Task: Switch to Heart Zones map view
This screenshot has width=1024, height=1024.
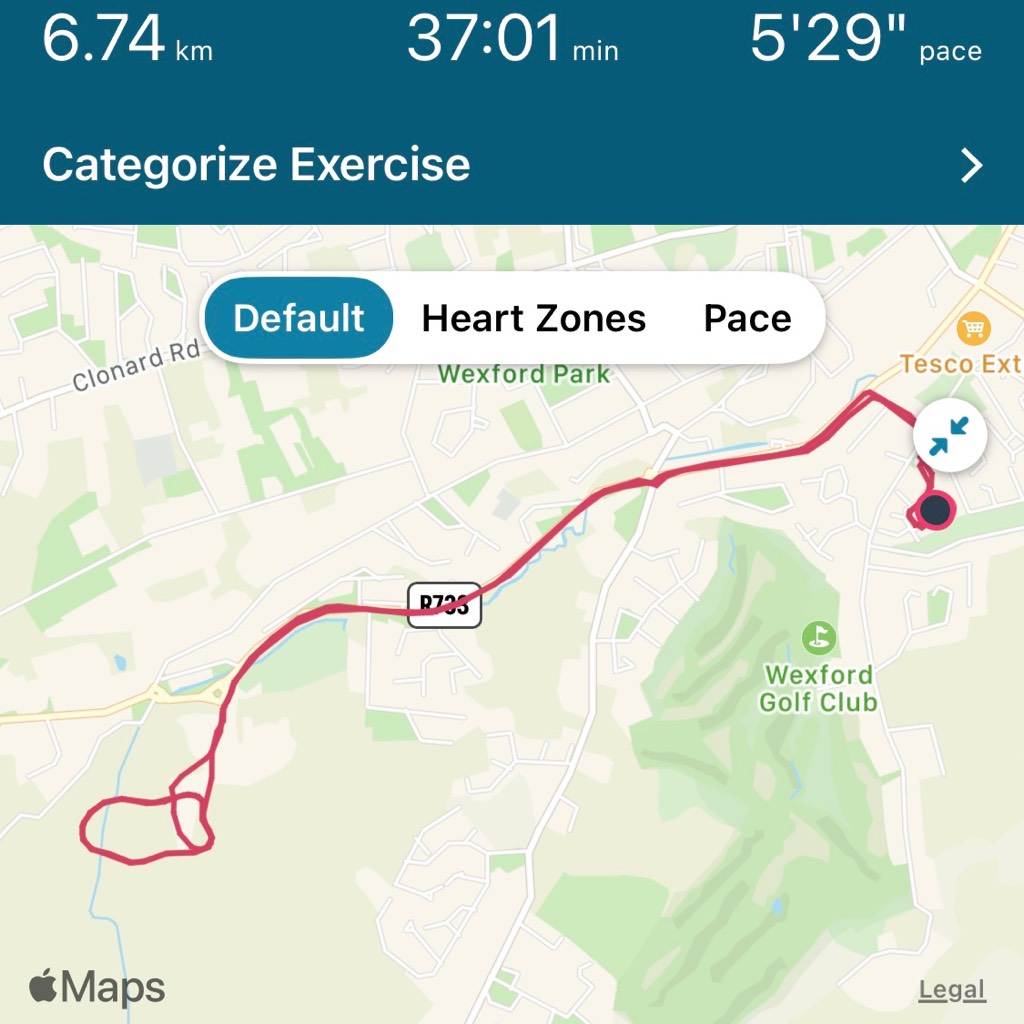Action: 533,318
